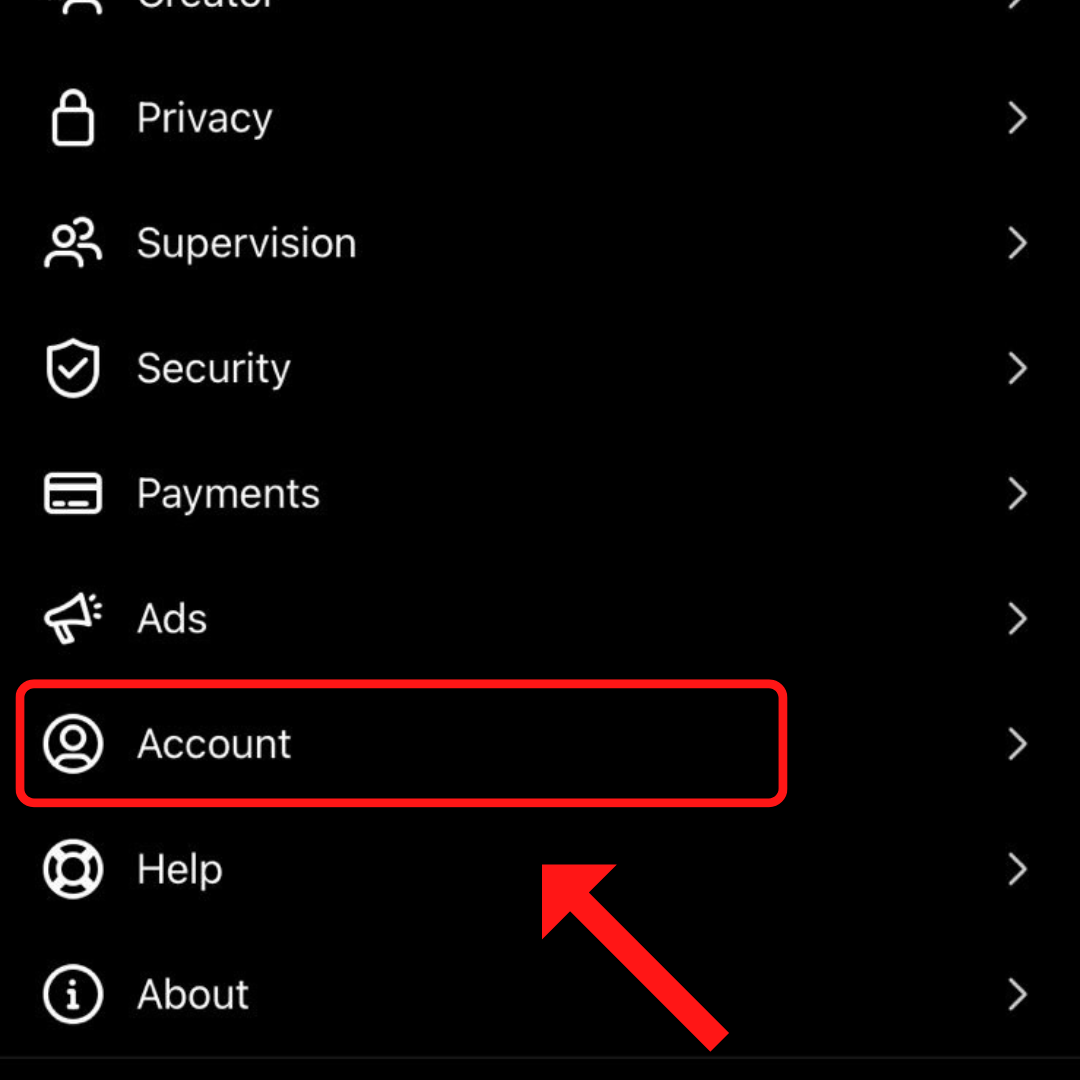Go to Supervision settings

[246, 244]
